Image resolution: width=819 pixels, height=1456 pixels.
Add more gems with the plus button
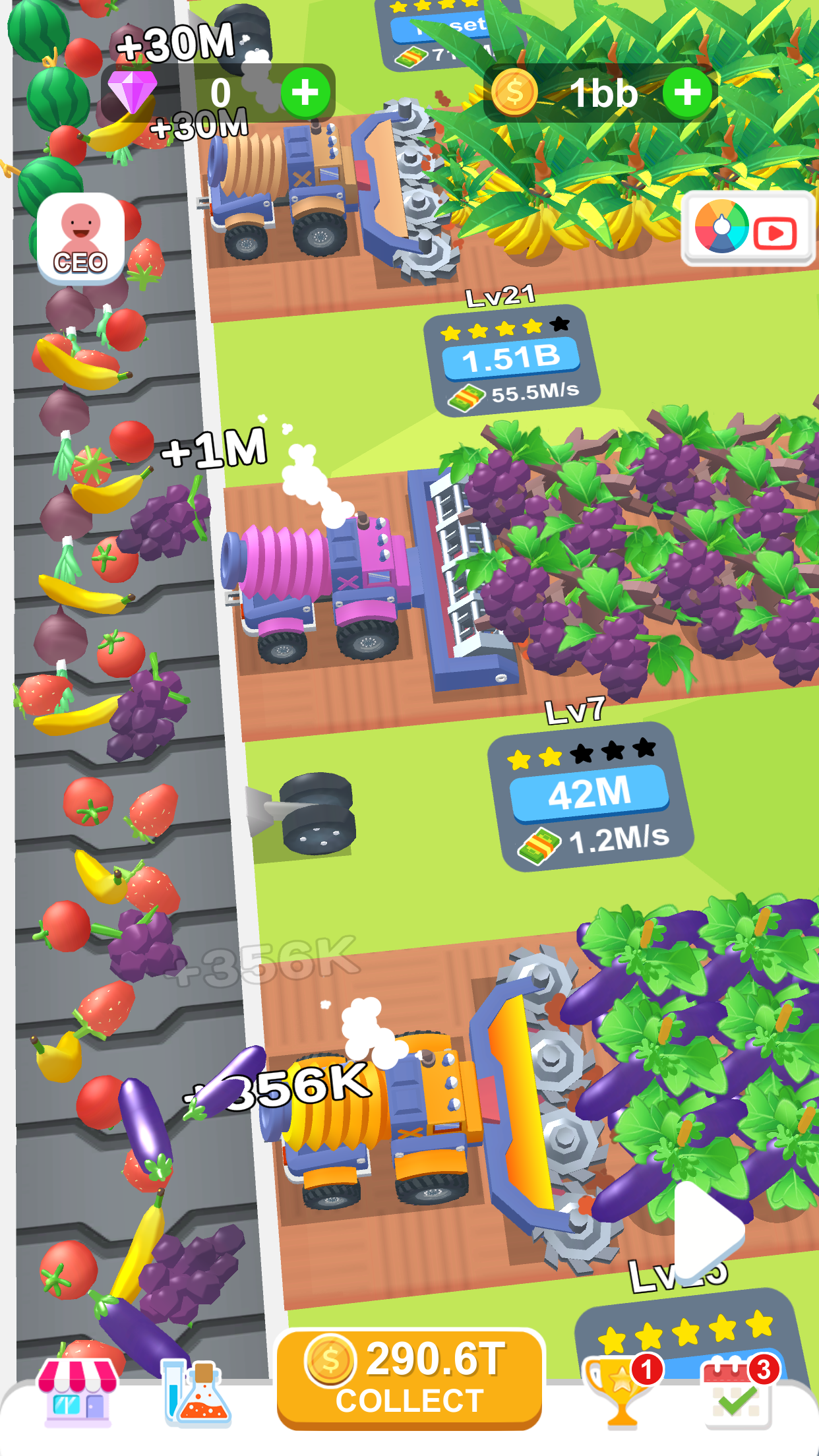coord(305,93)
